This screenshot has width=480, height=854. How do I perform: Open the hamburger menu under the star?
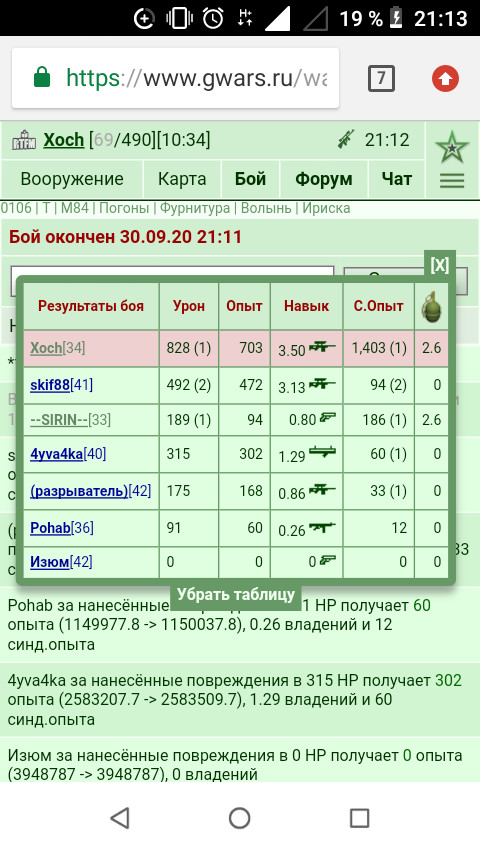click(452, 180)
